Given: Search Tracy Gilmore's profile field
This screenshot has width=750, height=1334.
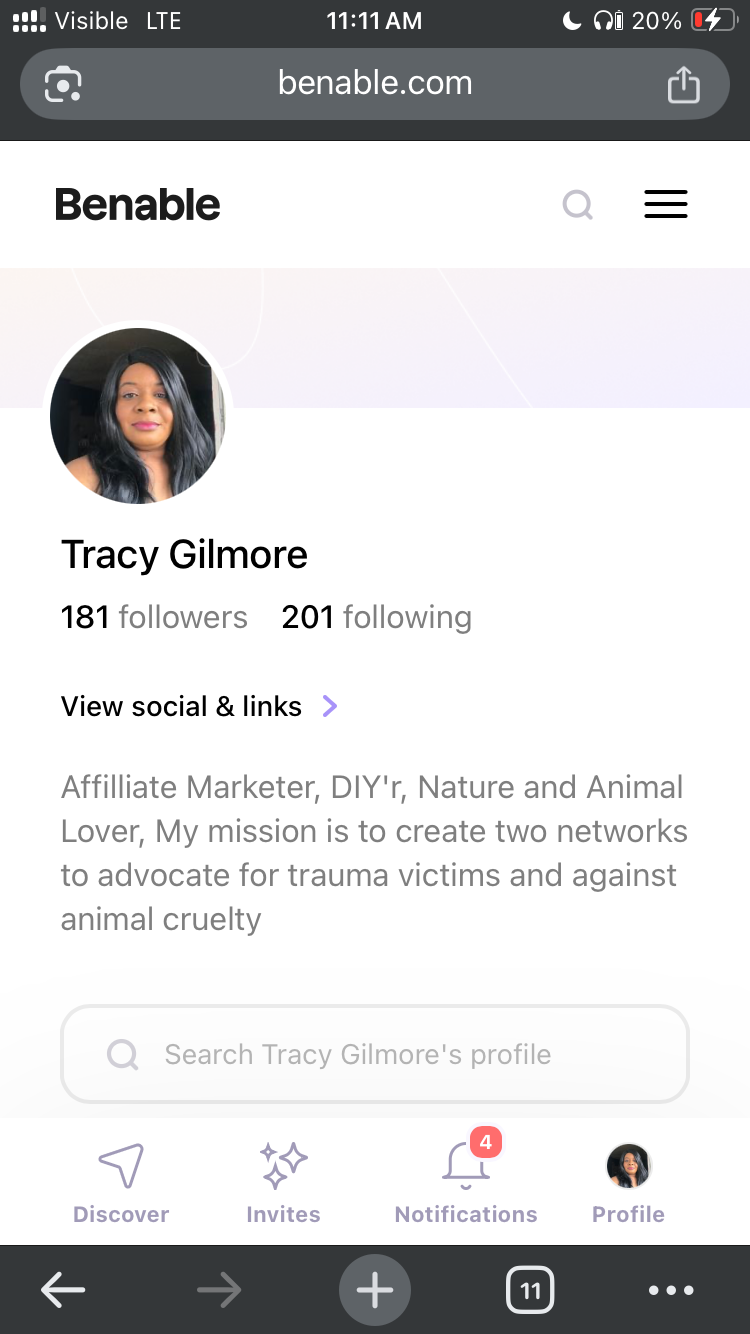Looking at the screenshot, I should 375,1054.
